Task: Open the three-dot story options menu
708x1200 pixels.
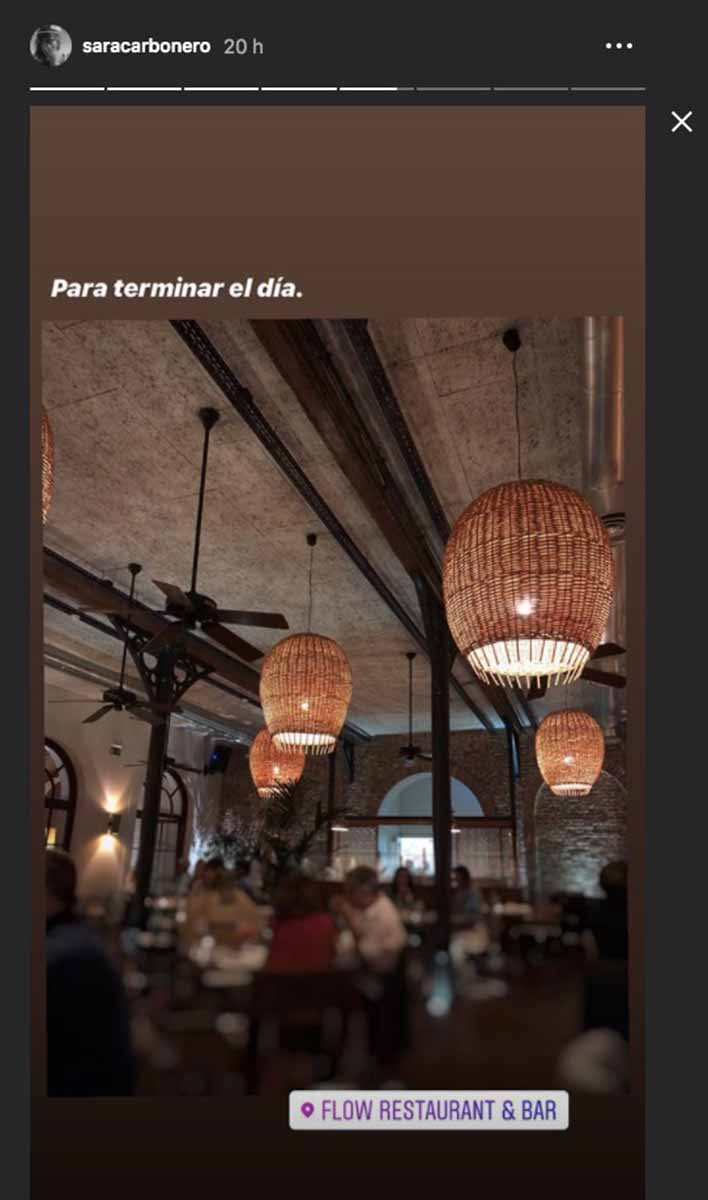Action: pos(619,46)
